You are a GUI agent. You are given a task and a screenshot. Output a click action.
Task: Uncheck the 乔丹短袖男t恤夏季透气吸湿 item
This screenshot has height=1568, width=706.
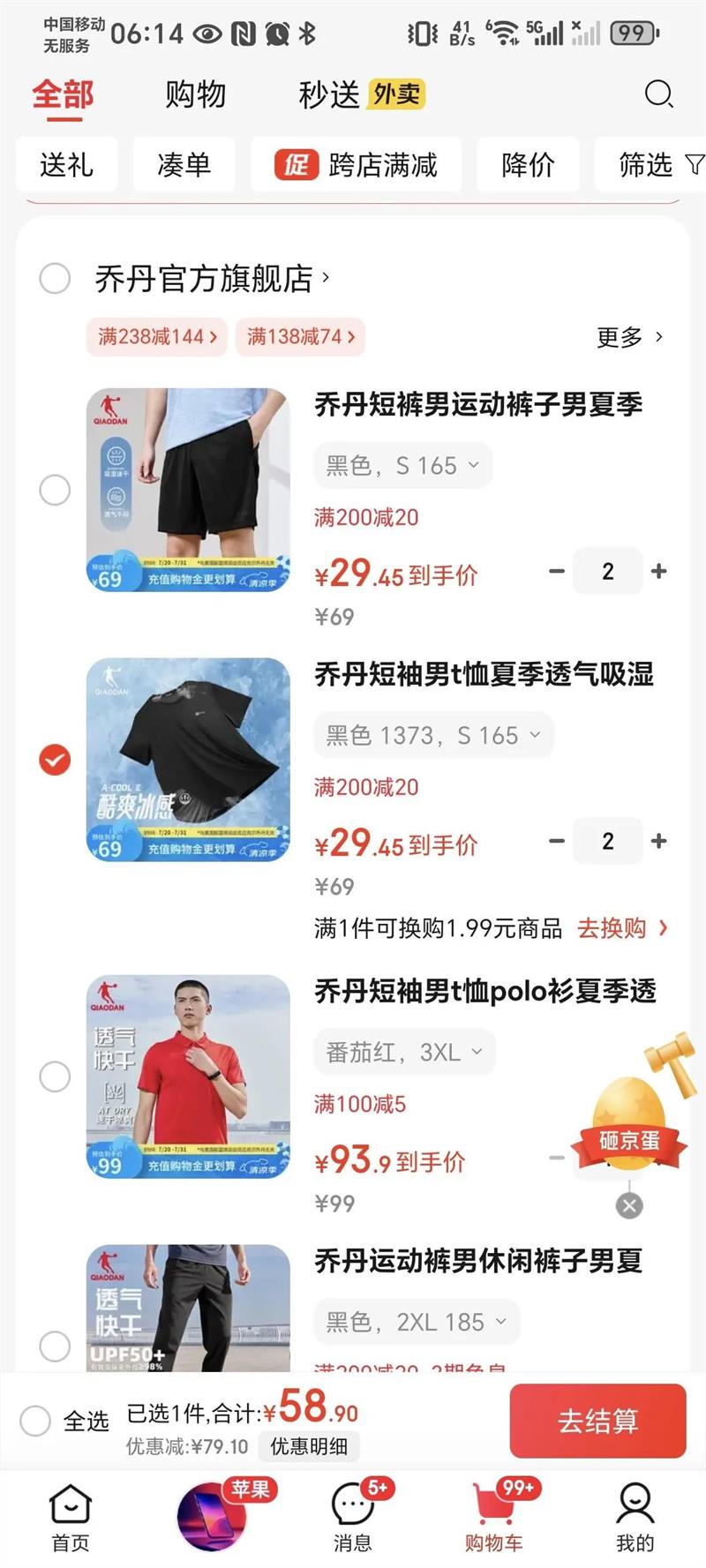click(55, 760)
